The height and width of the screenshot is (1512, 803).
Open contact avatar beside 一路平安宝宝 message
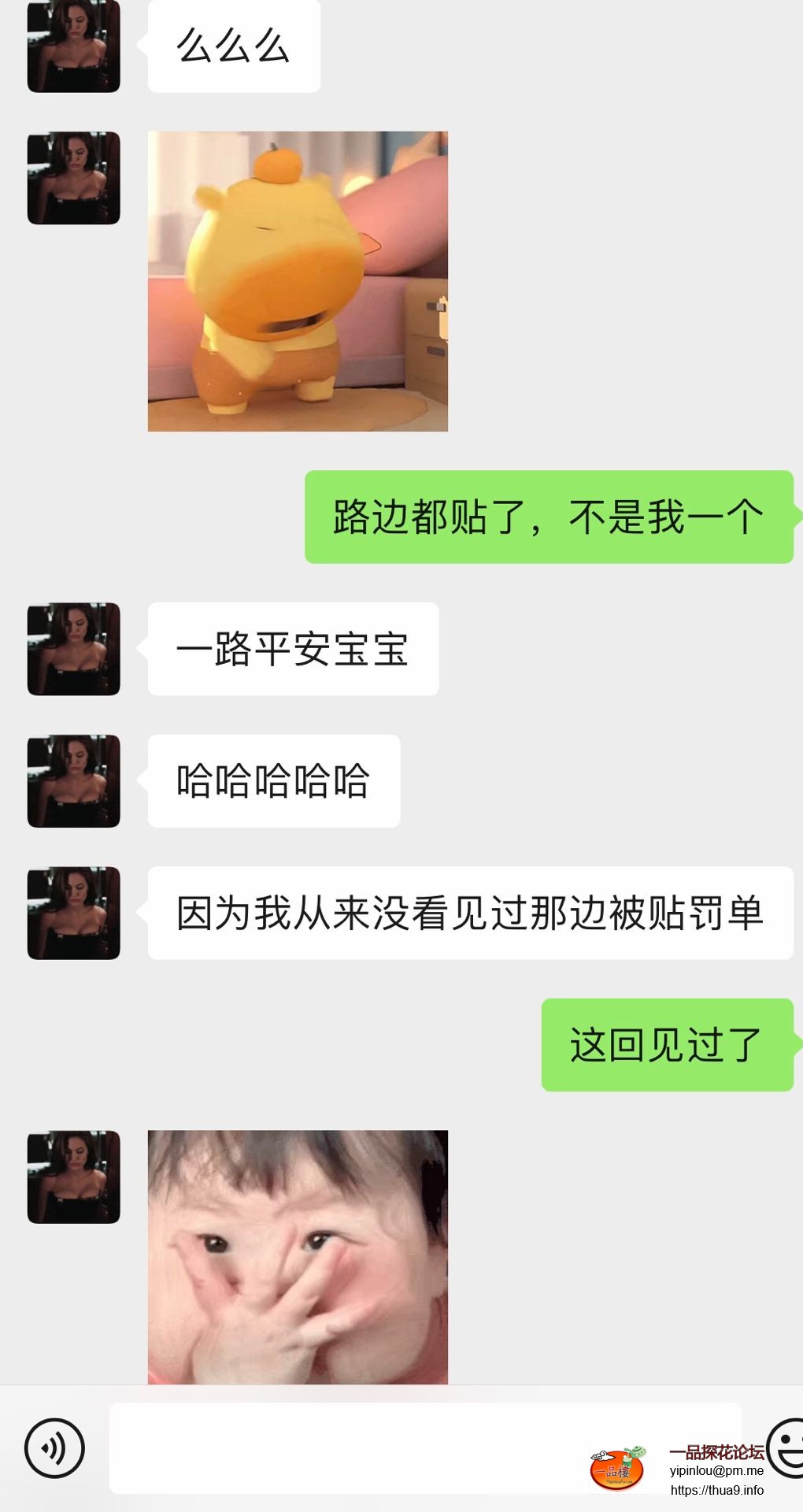tap(74, 649)
